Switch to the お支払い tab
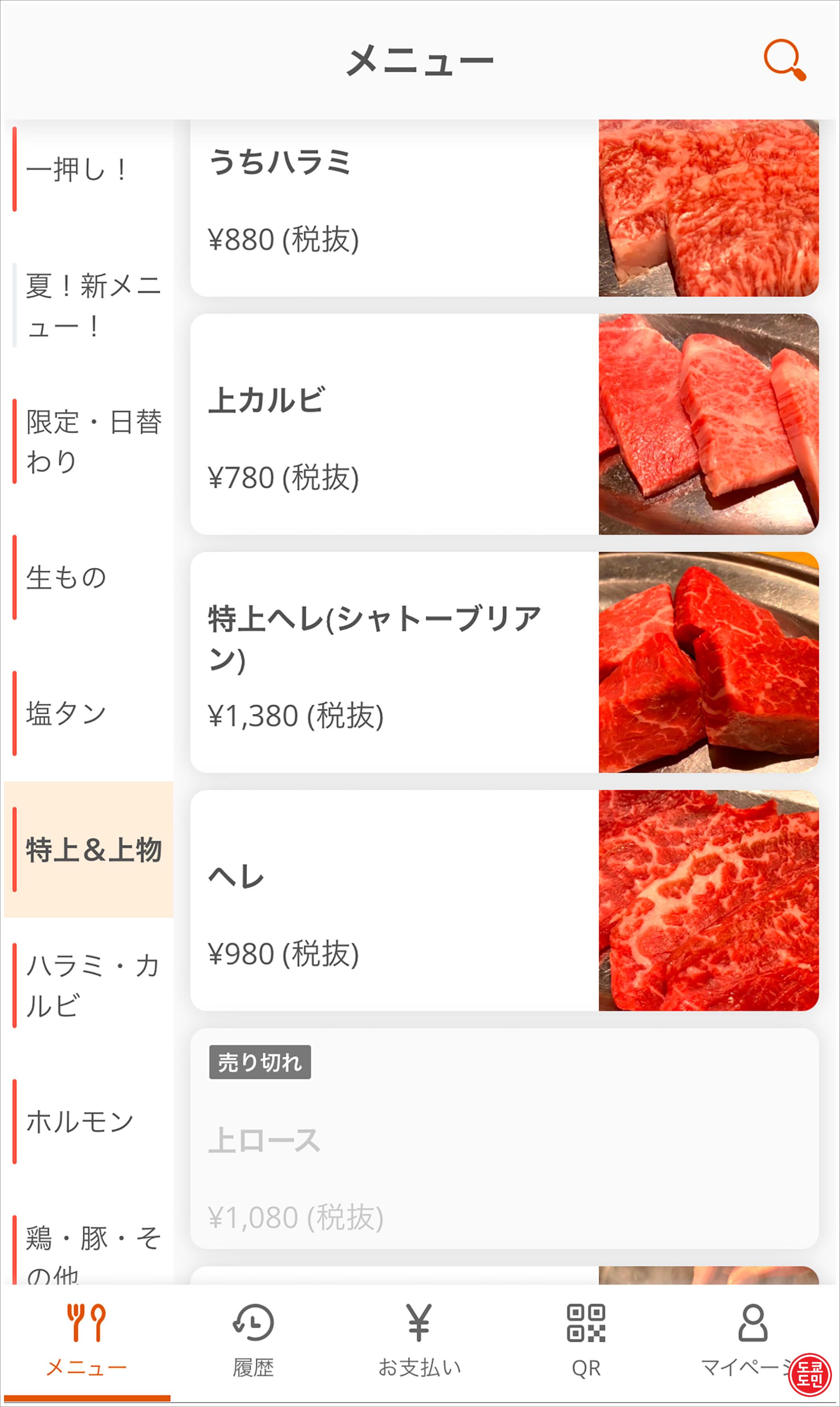The width and height of the screenshot is (840, 1407). pyautogui.click(x=420, y=1342)
